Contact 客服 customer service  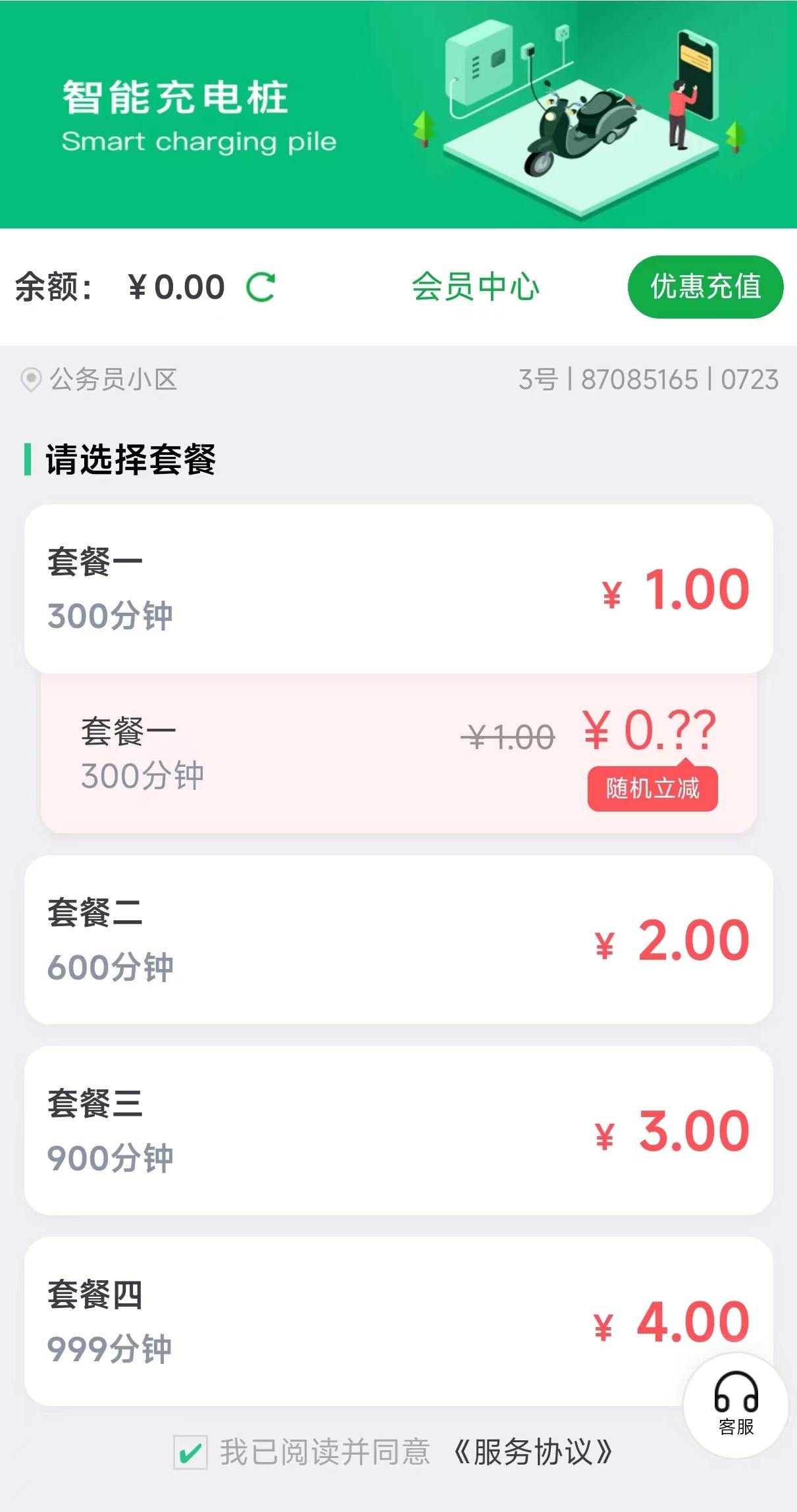pos(736,1405)
